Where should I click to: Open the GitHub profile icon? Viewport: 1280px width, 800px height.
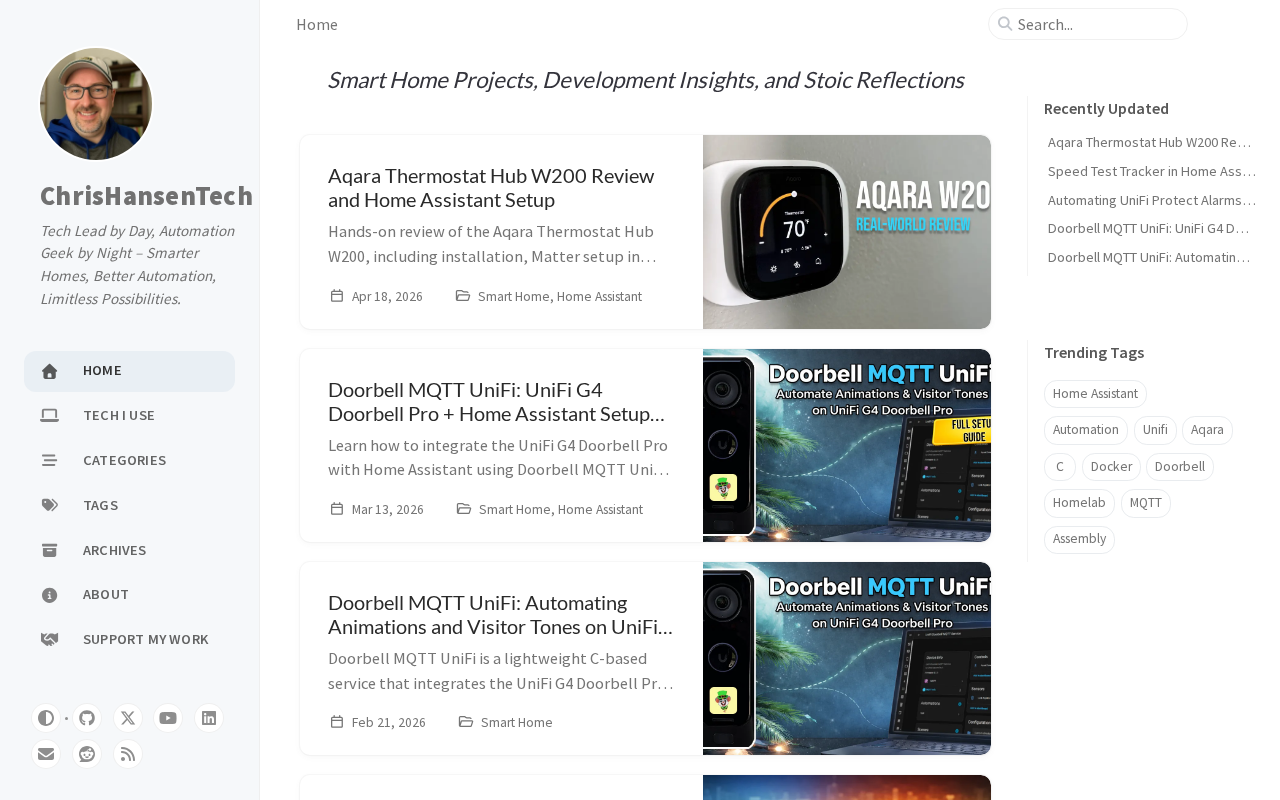87,718
